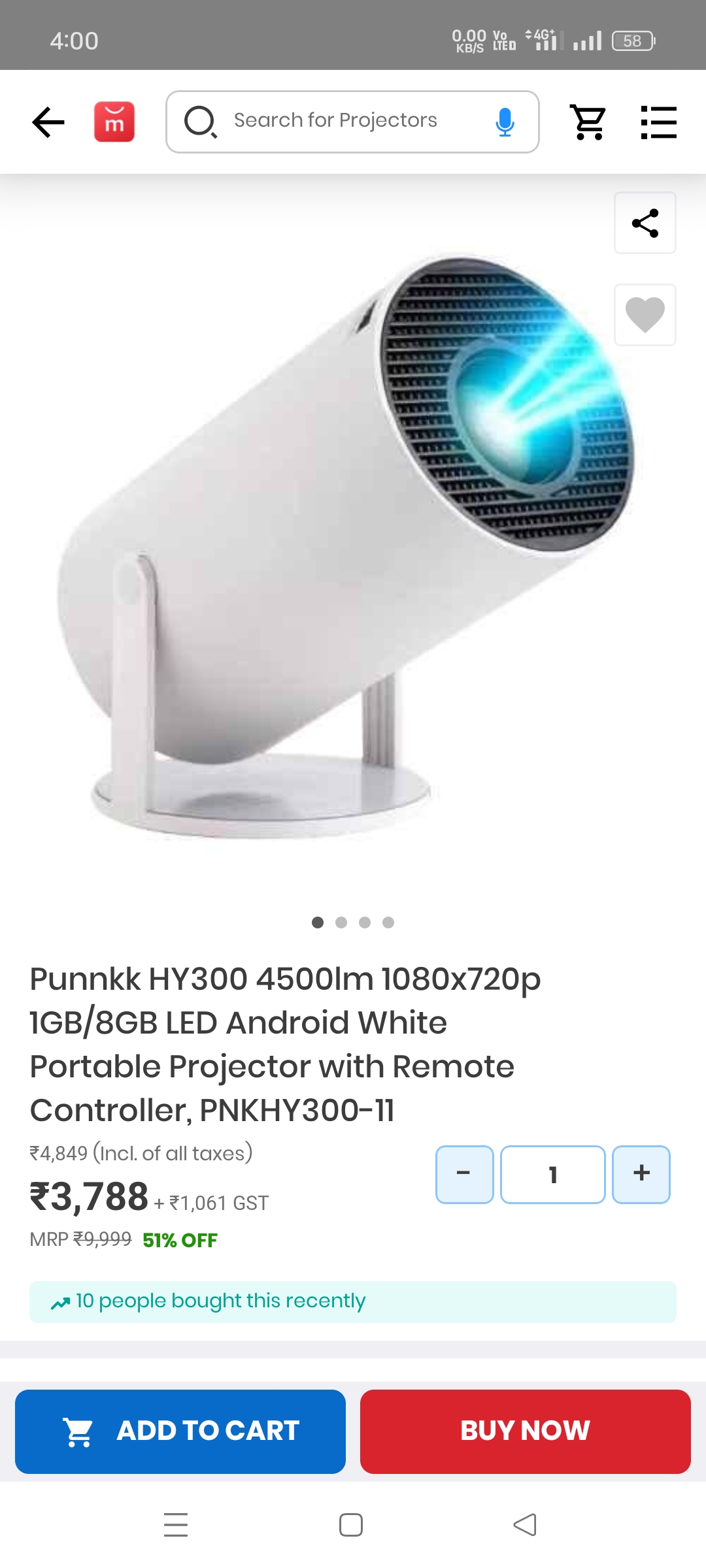Viewport: 706px width, 1568px height.
Task: Start voice search with the microphone
Action: click(x=504, y=122)
